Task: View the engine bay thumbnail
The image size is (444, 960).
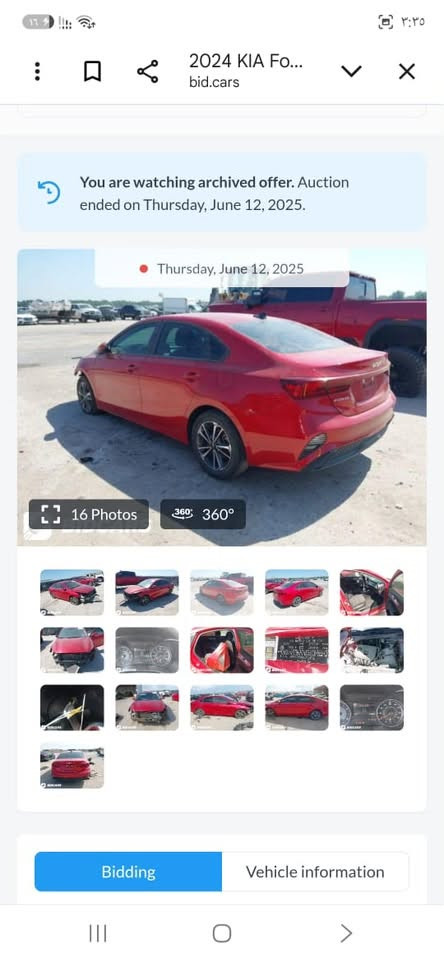Action: click(372, 650)
